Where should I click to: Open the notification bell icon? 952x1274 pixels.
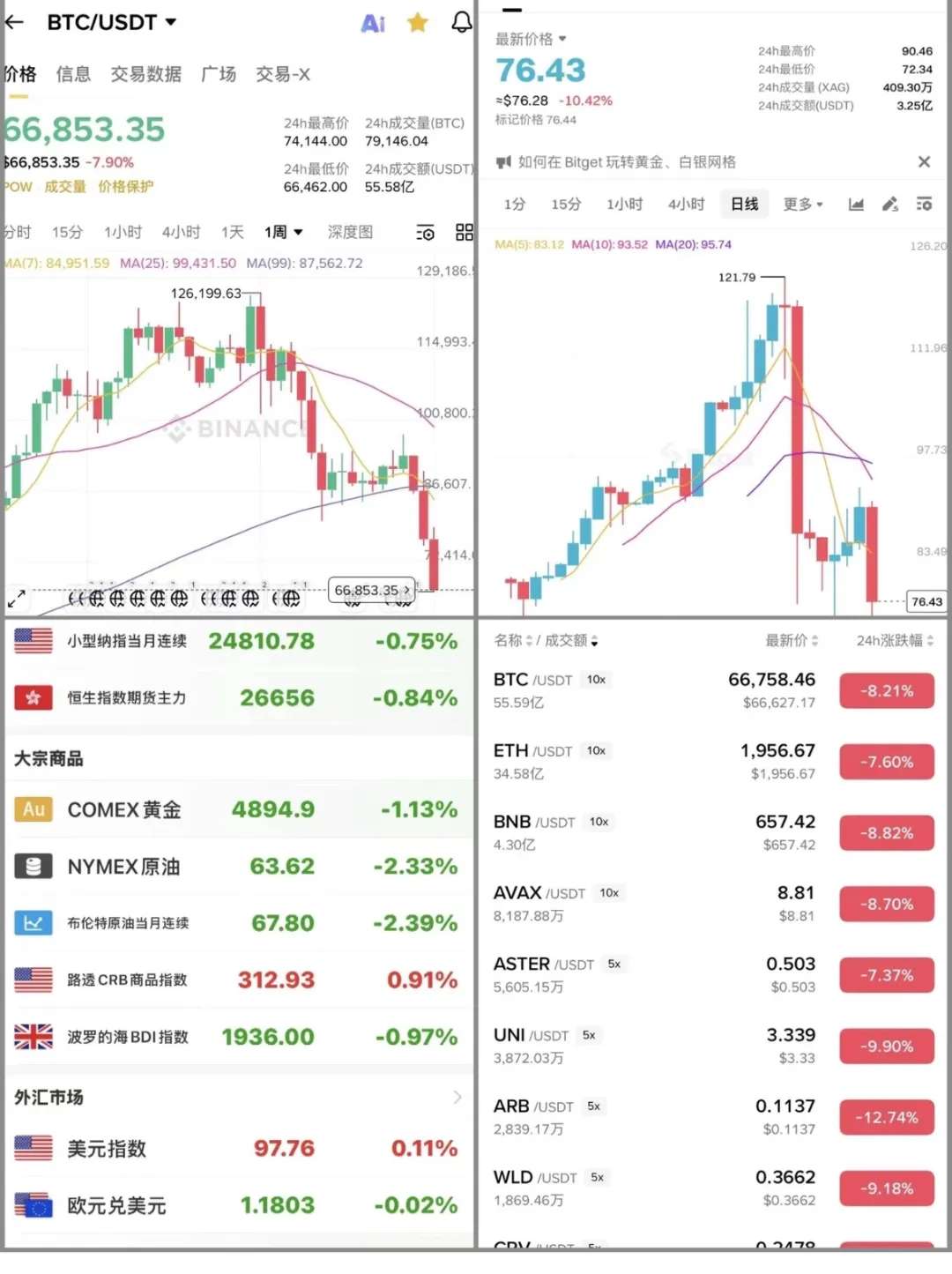click(x=462, y=23)
